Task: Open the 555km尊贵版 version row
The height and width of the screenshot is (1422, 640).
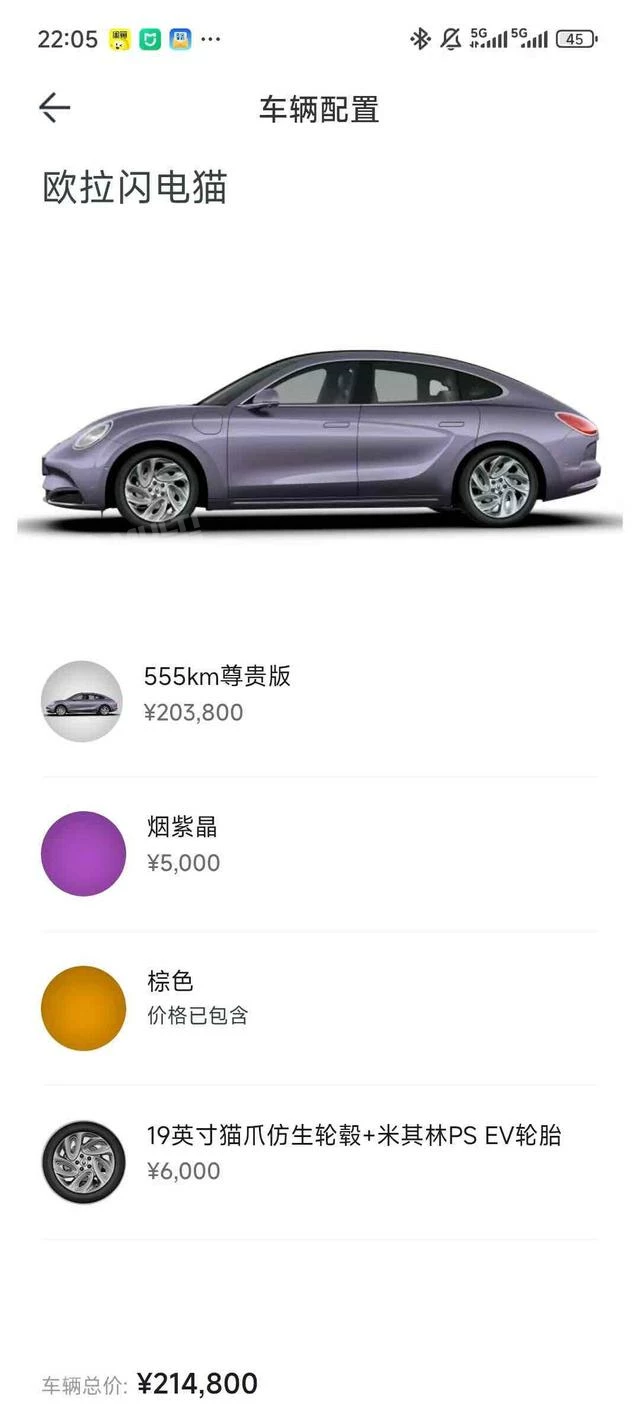Action: coord(320,700)
